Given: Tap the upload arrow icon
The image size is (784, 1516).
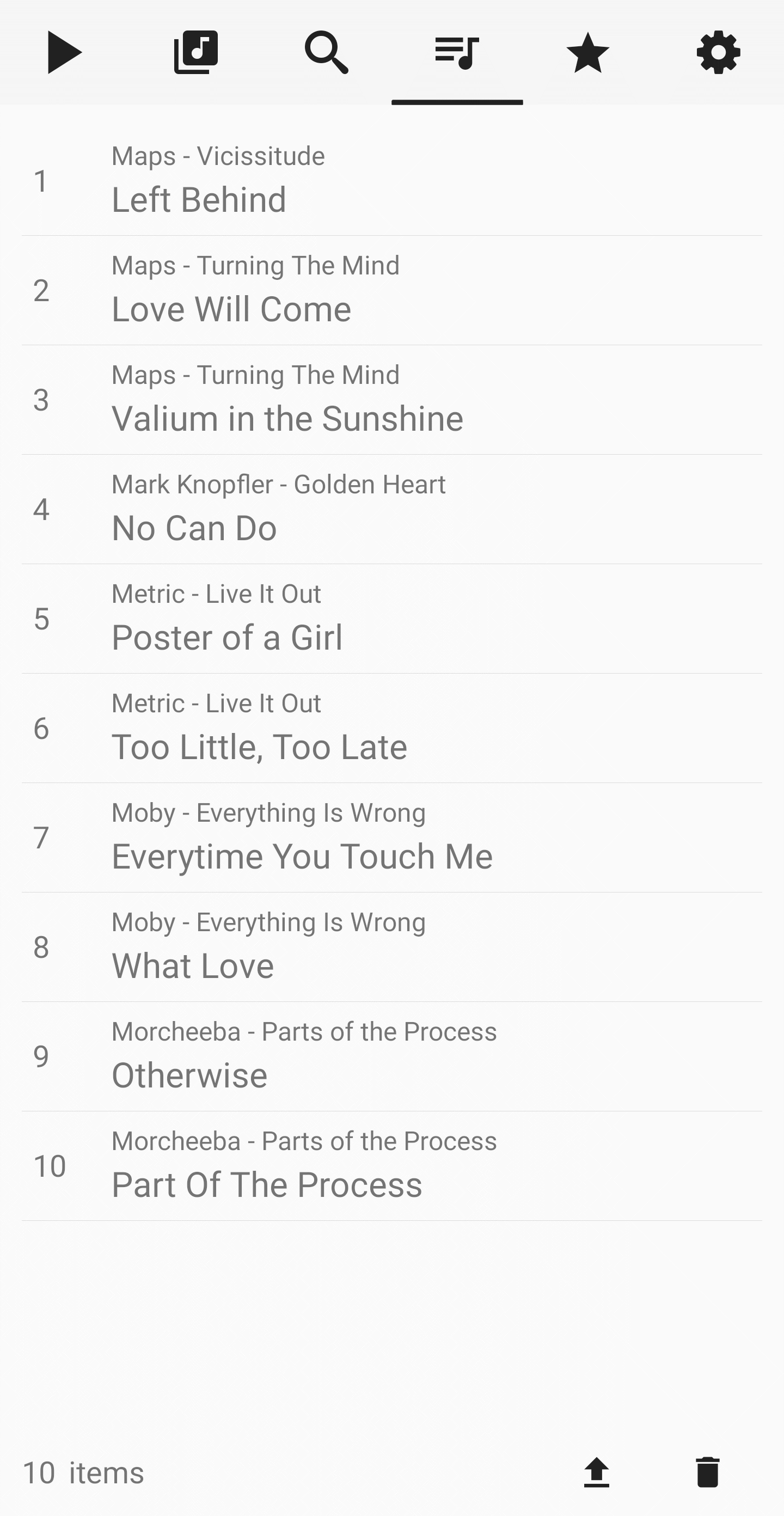Looking at the screenshot, I should [596, 1472].
